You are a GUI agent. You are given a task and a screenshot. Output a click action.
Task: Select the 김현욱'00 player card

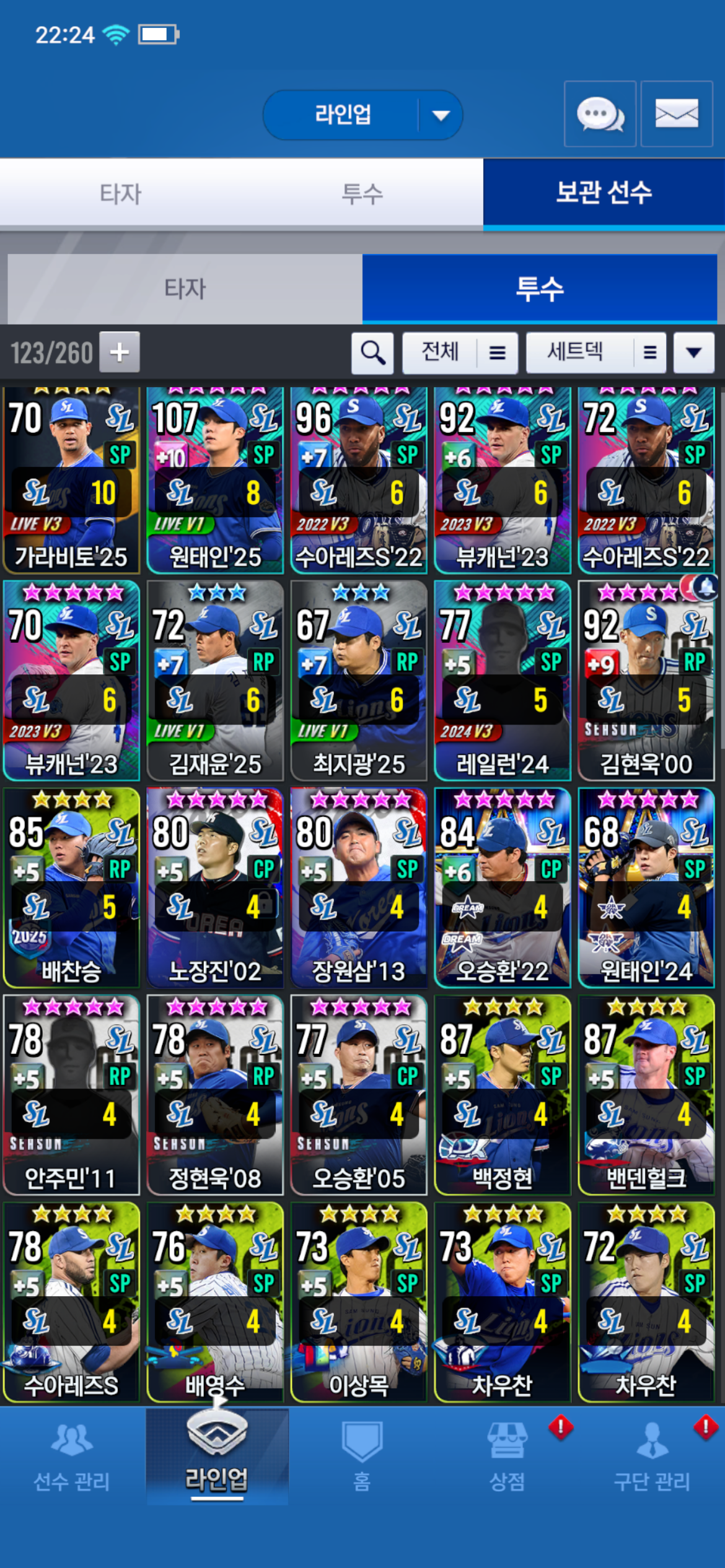pyautogui.click(x=646, y=681)
